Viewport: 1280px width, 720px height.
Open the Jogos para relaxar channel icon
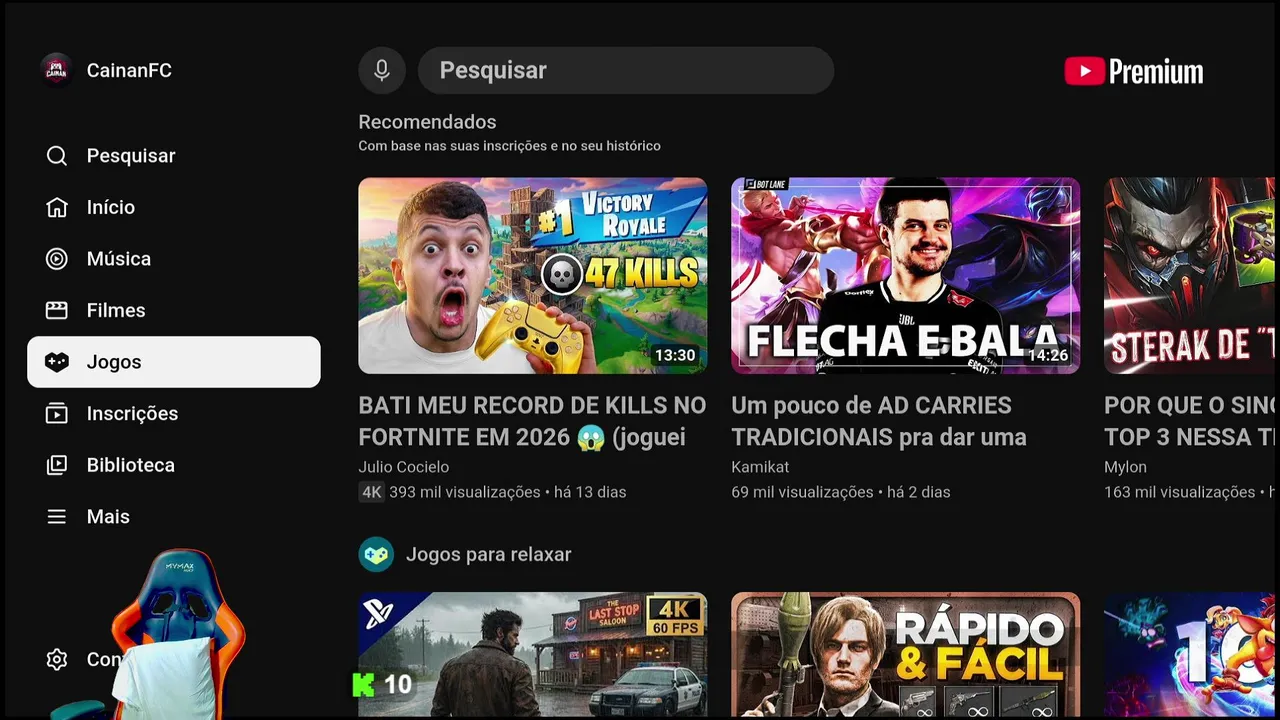tap(377, 554)
